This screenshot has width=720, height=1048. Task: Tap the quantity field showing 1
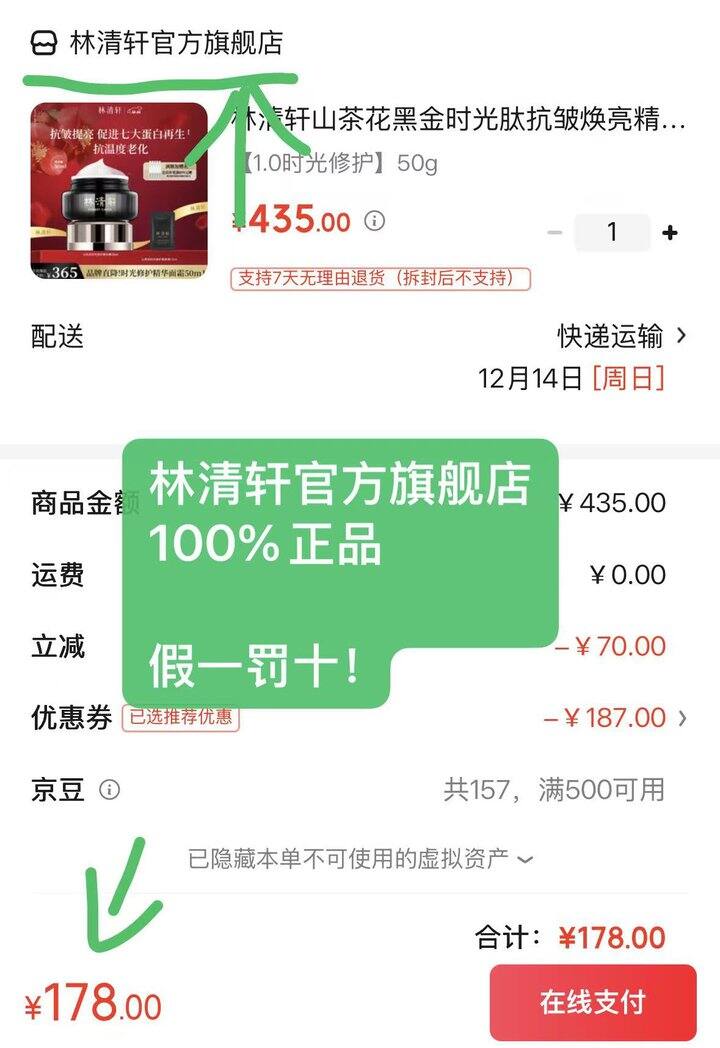(x=612, y=233)
